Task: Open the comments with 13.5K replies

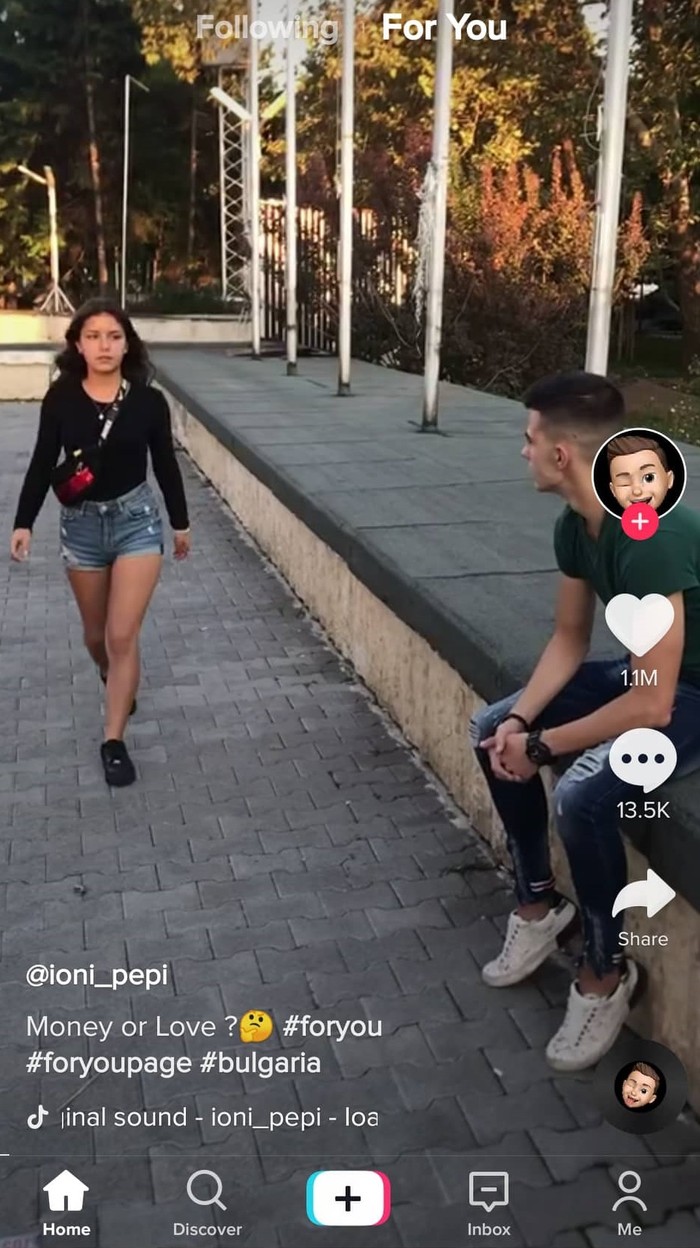Action: (642, 761)
